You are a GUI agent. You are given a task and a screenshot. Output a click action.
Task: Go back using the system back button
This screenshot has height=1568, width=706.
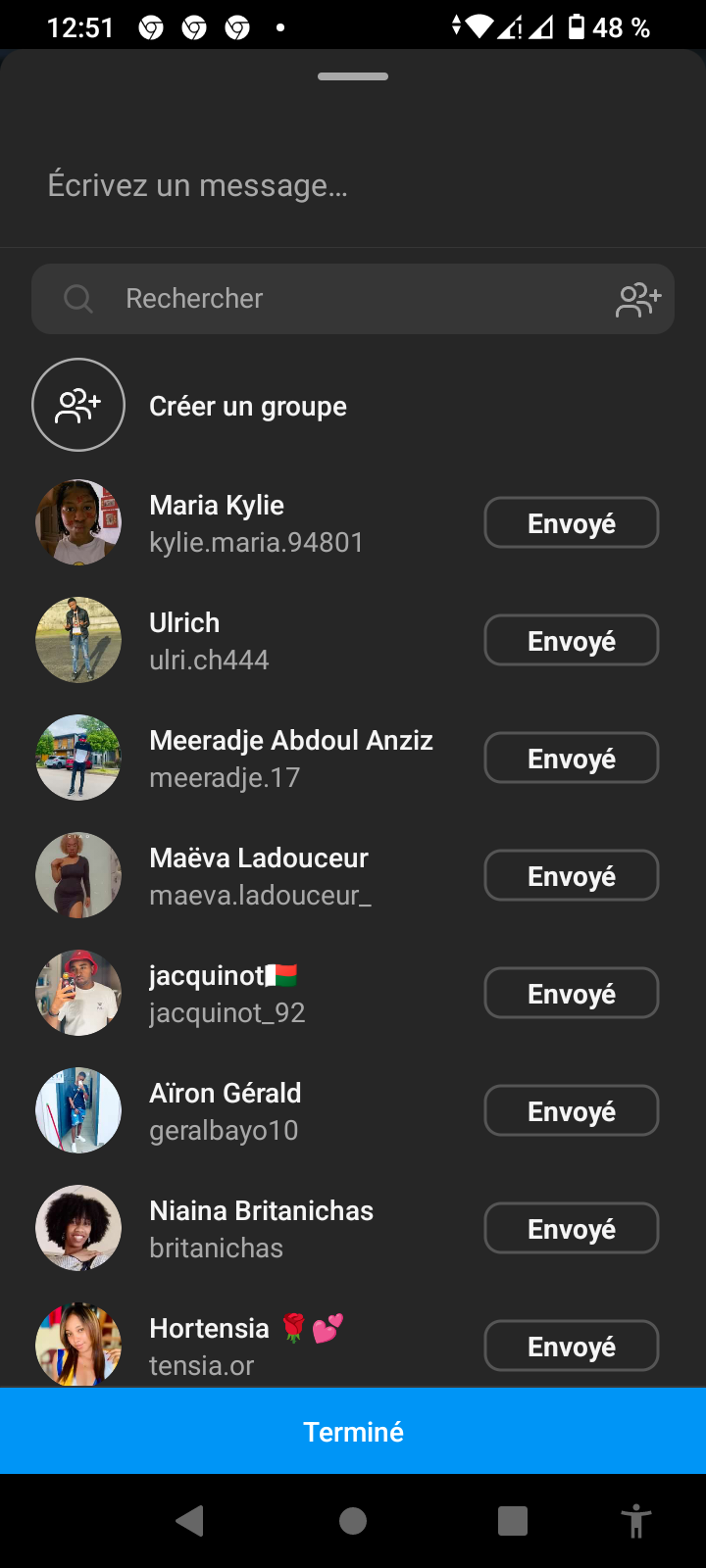click(x=189, y=1521)
